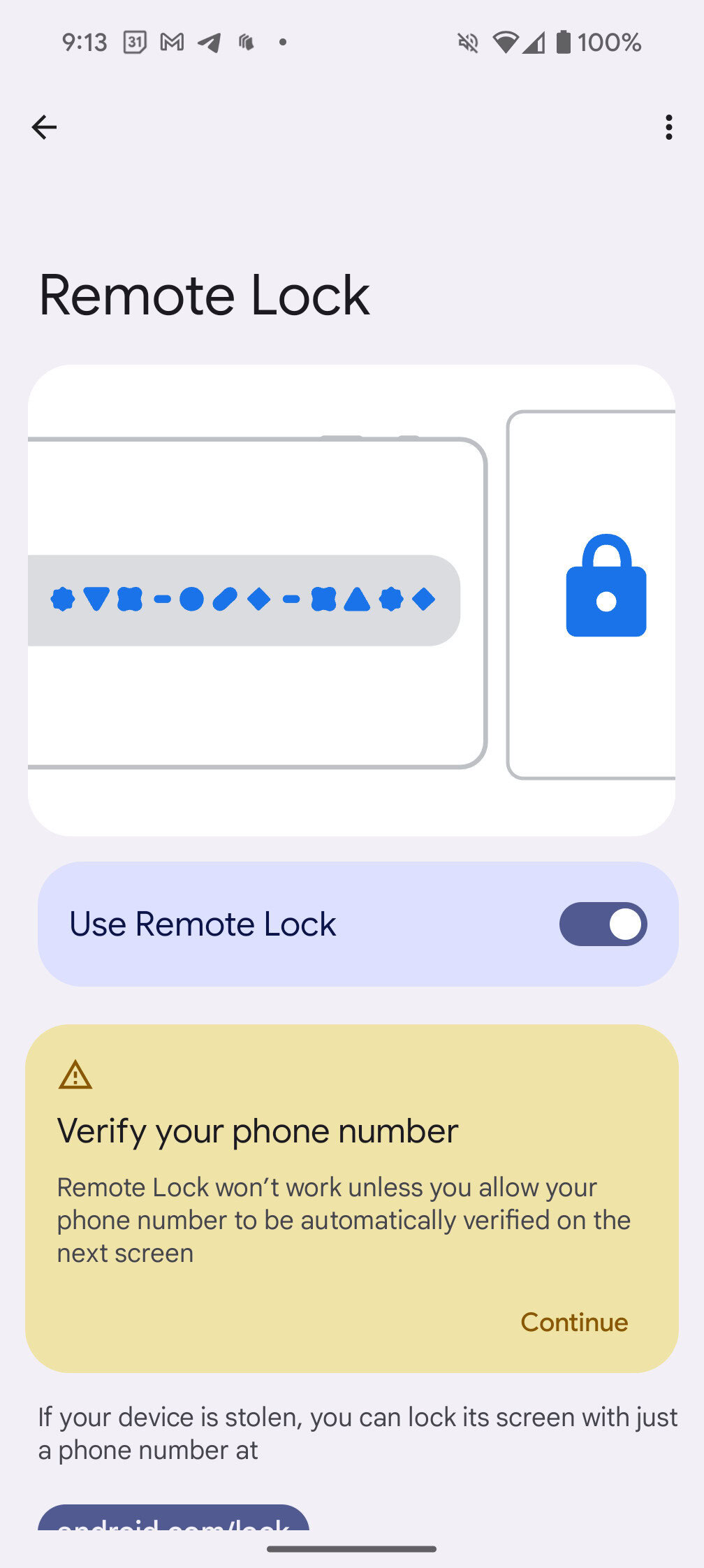Open the android.com/lock link chip

(x=173, y=1520)
